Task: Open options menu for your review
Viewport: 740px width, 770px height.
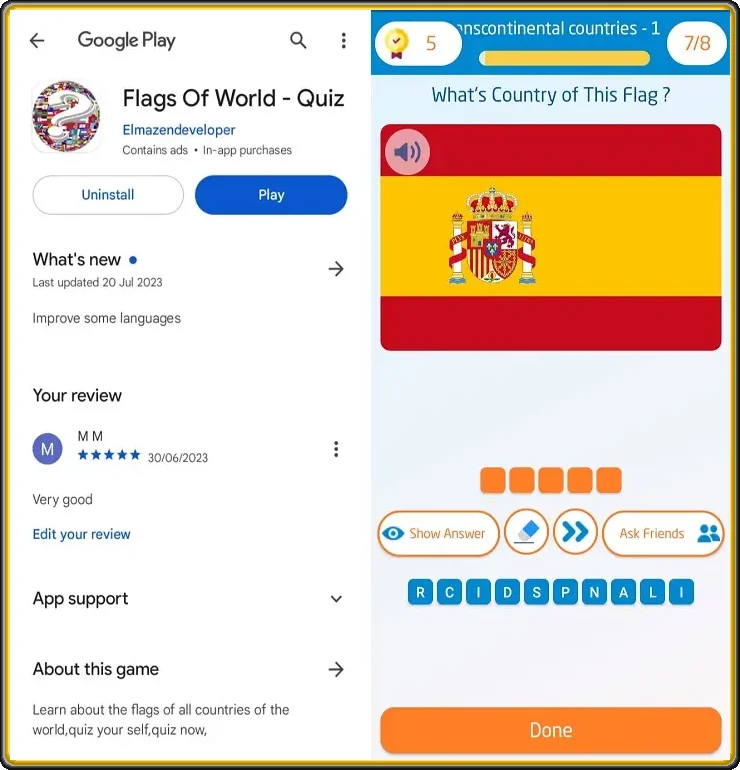Action: (x=336, y=449)
